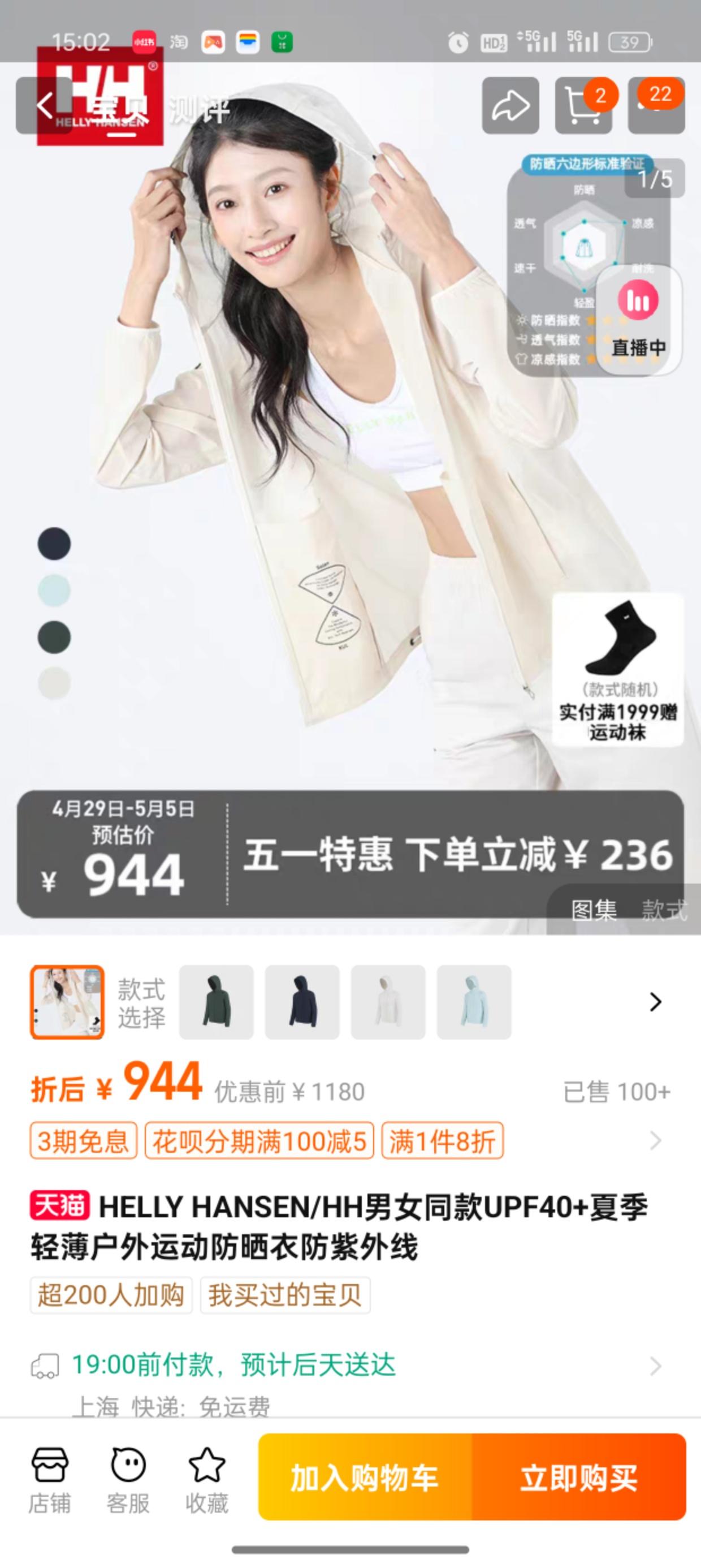Select the light blue jacket style
The image size is (701, 1568).
tap(474, 1002)
